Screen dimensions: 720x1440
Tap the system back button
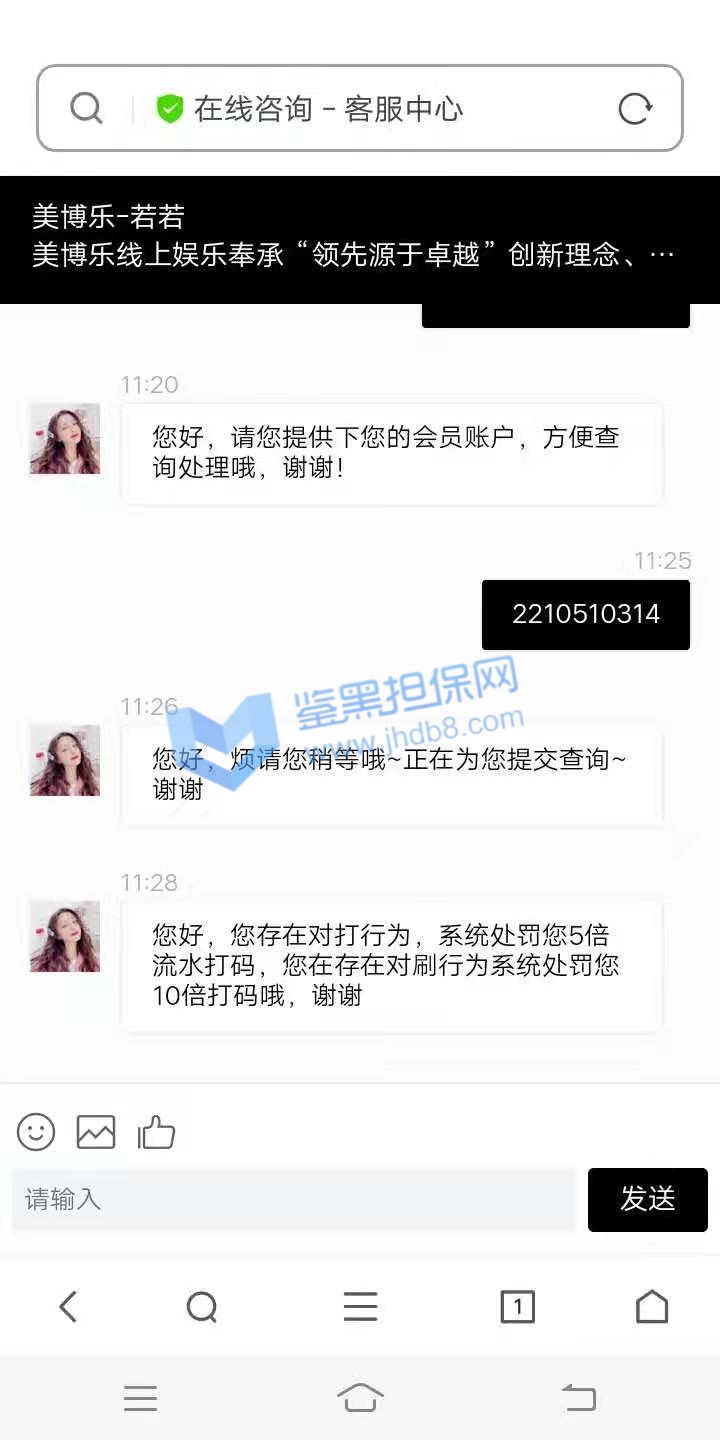(x=578, y=1398)
